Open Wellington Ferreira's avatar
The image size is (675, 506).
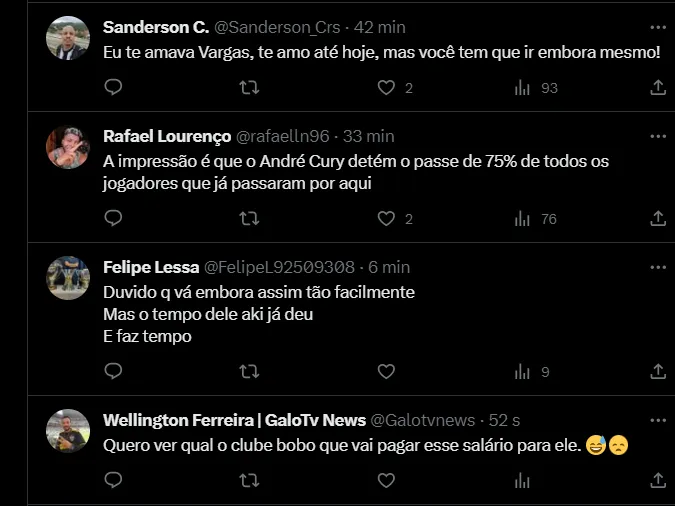(x=68, y=431)
